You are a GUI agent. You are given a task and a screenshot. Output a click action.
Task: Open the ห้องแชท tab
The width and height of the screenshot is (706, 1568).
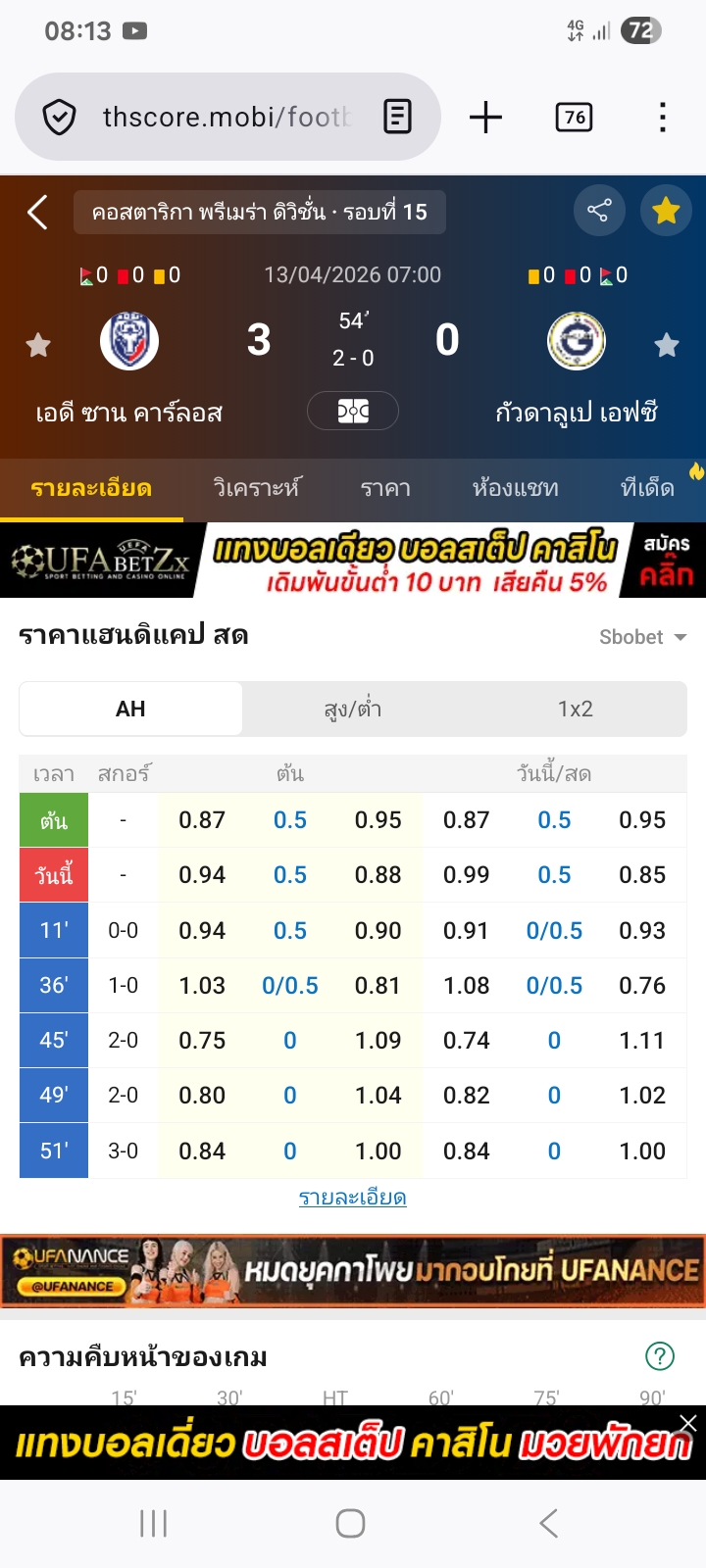(515, 488)
